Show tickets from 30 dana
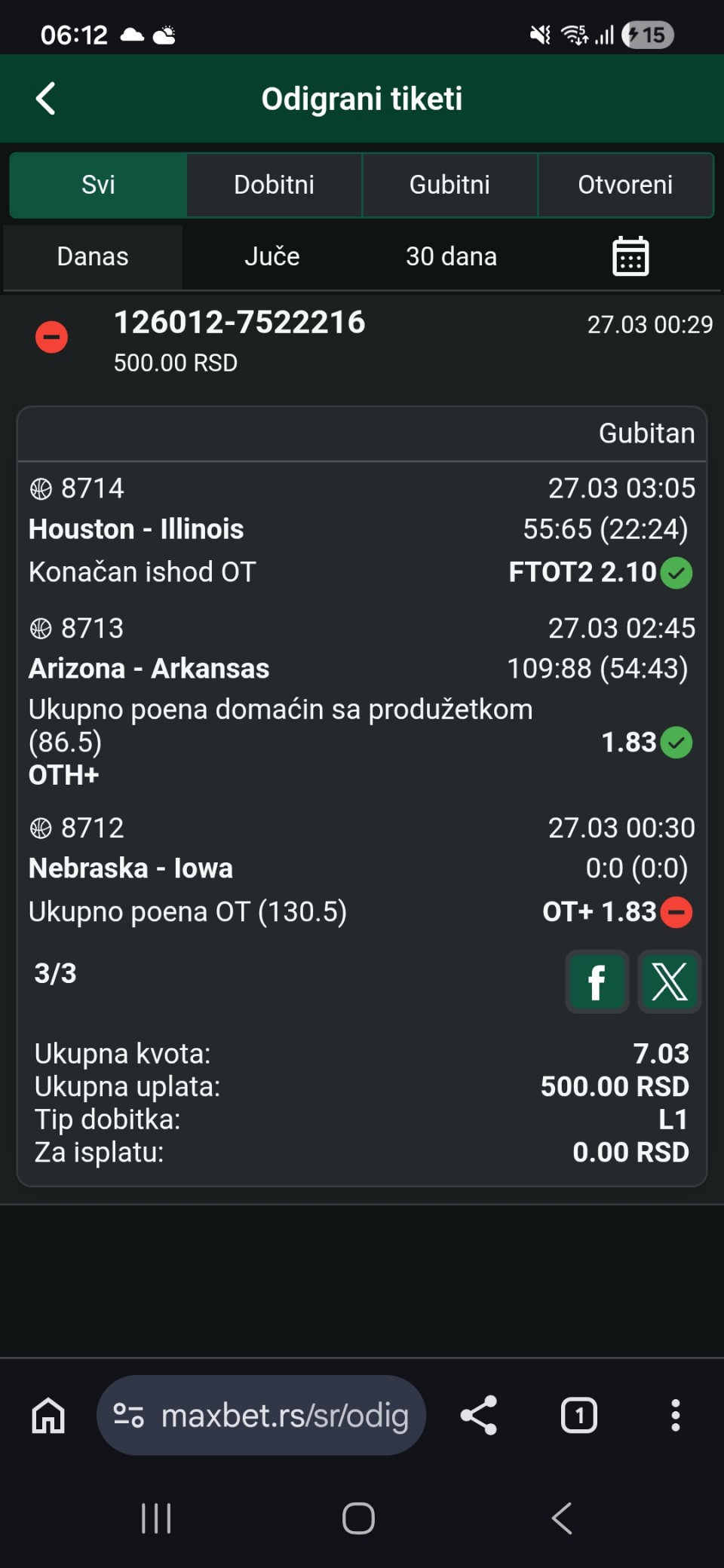The image size is (724, 1568). 451,257
